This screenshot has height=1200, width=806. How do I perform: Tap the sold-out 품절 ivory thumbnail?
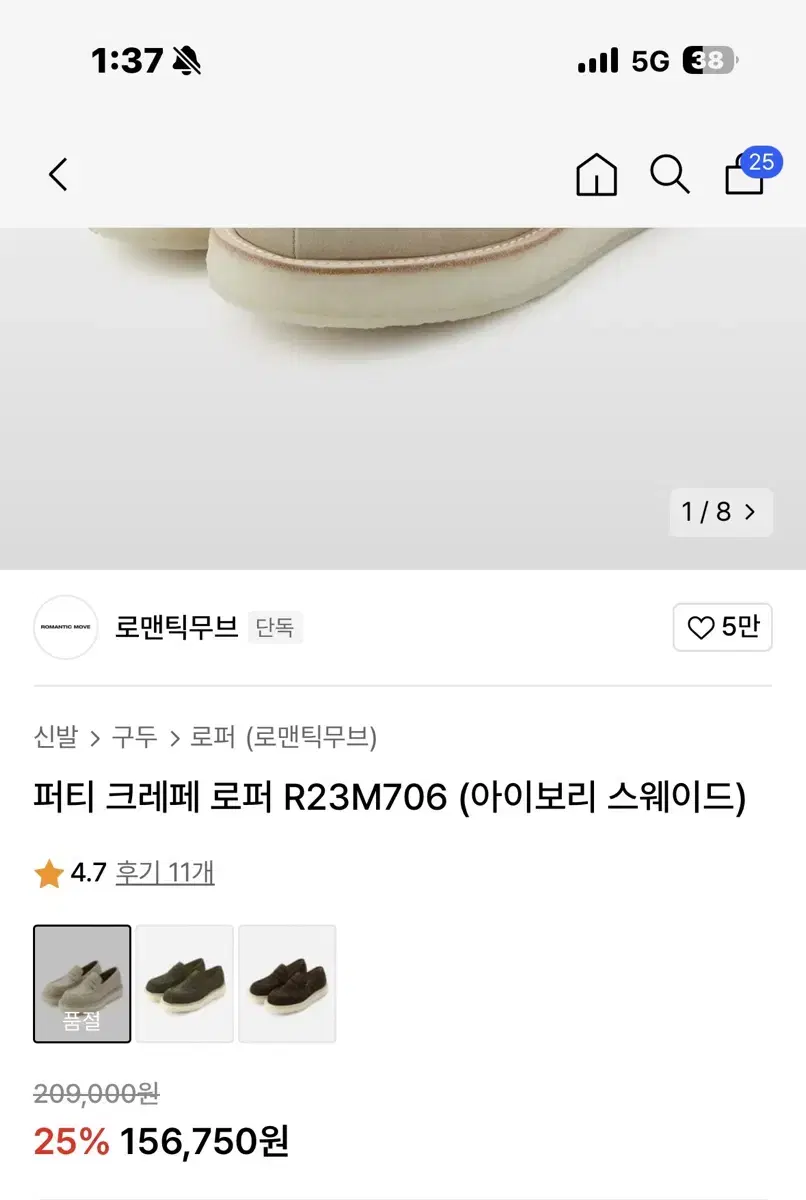[82, 982]
